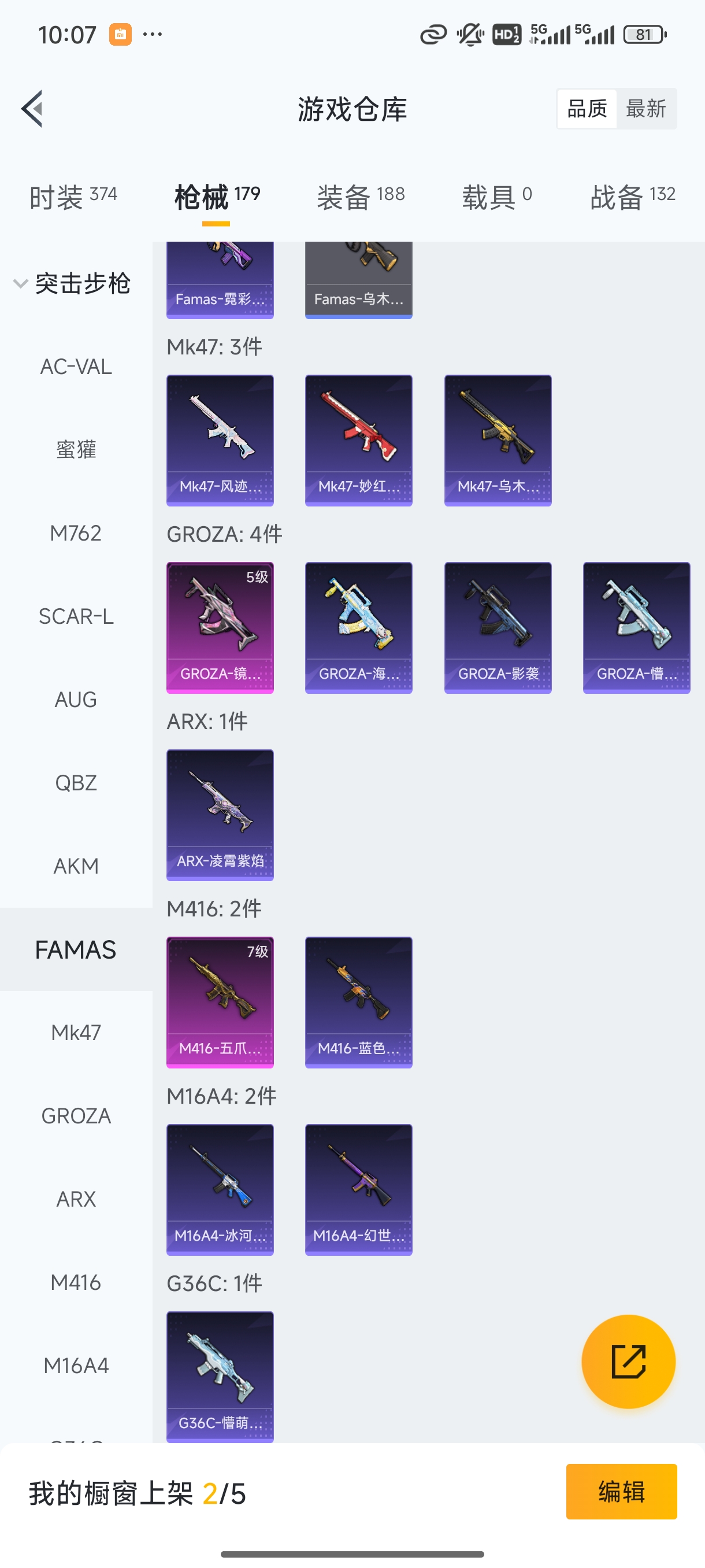This screenshot has width=705, height=1568.
Task: Sort by 品质
Action: [x=587, y=109]
